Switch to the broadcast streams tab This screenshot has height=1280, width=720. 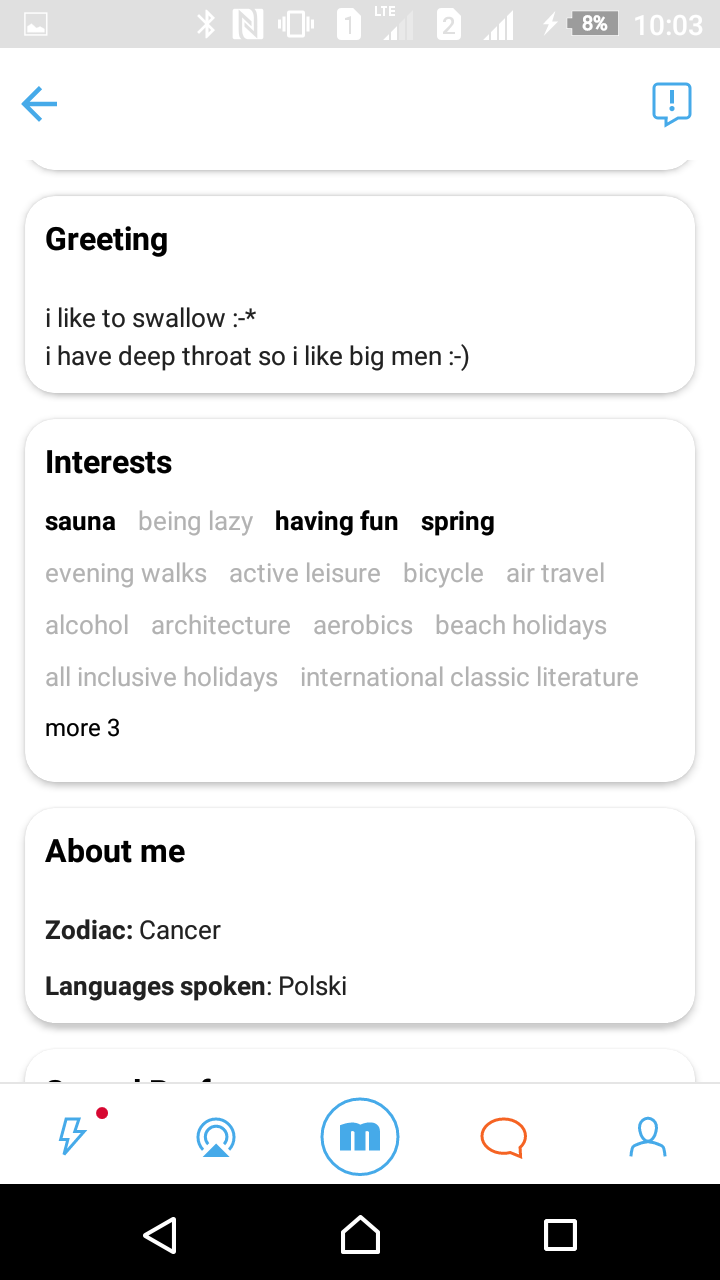216,1138
